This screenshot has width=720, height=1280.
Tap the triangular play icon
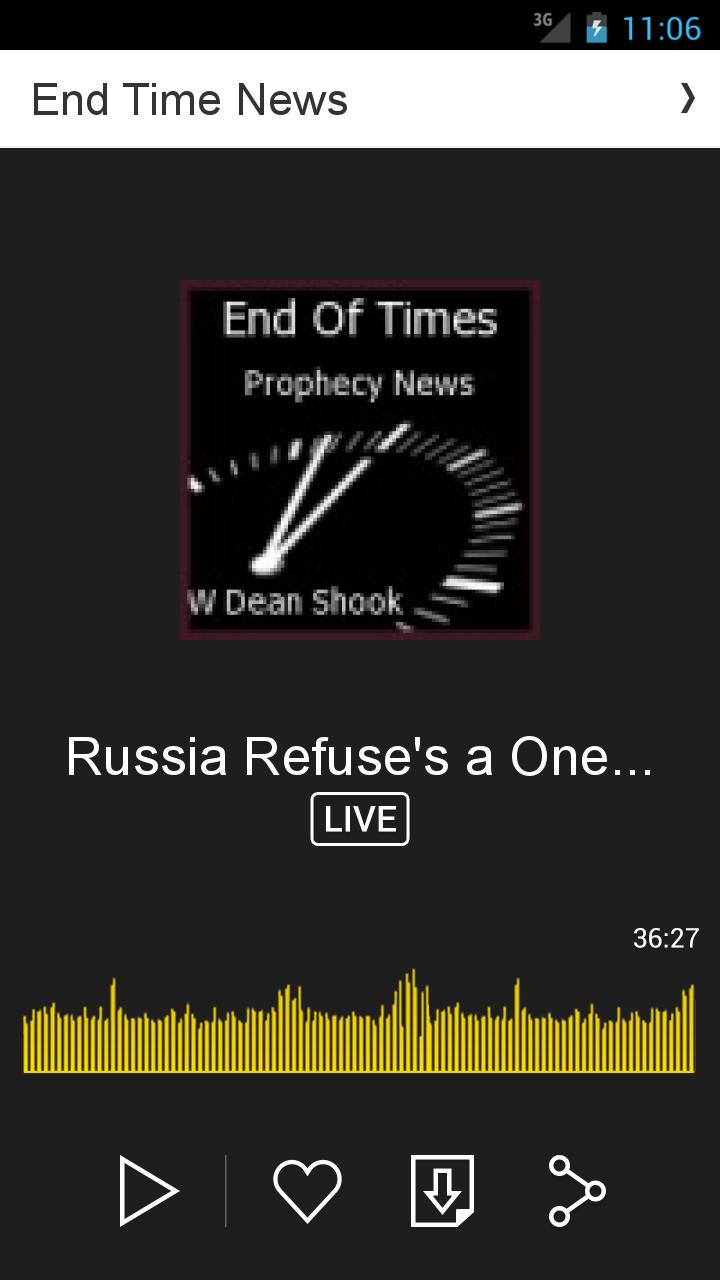[x=148, y=1190]
